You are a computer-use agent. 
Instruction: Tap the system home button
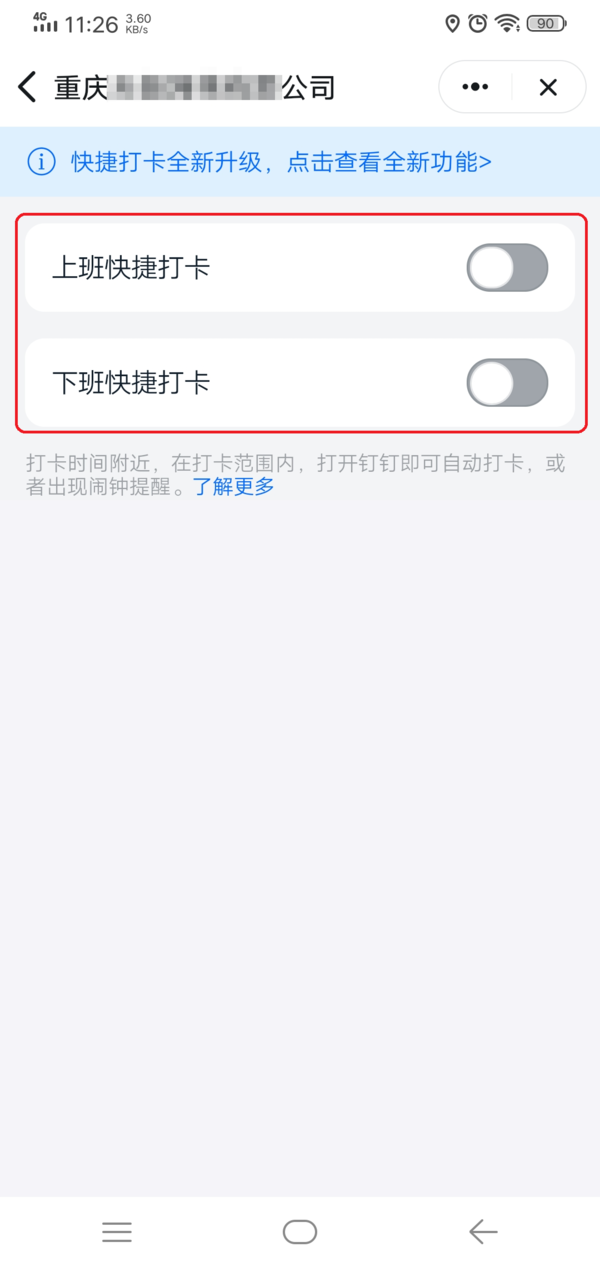pyautogui.click(x=300, y=1232)
